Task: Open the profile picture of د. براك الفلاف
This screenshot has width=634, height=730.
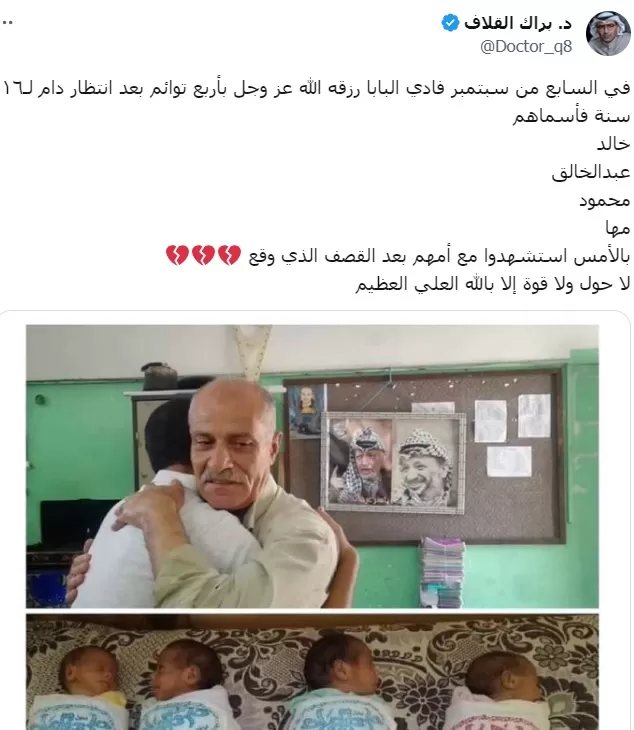Action: coord(606,33)
